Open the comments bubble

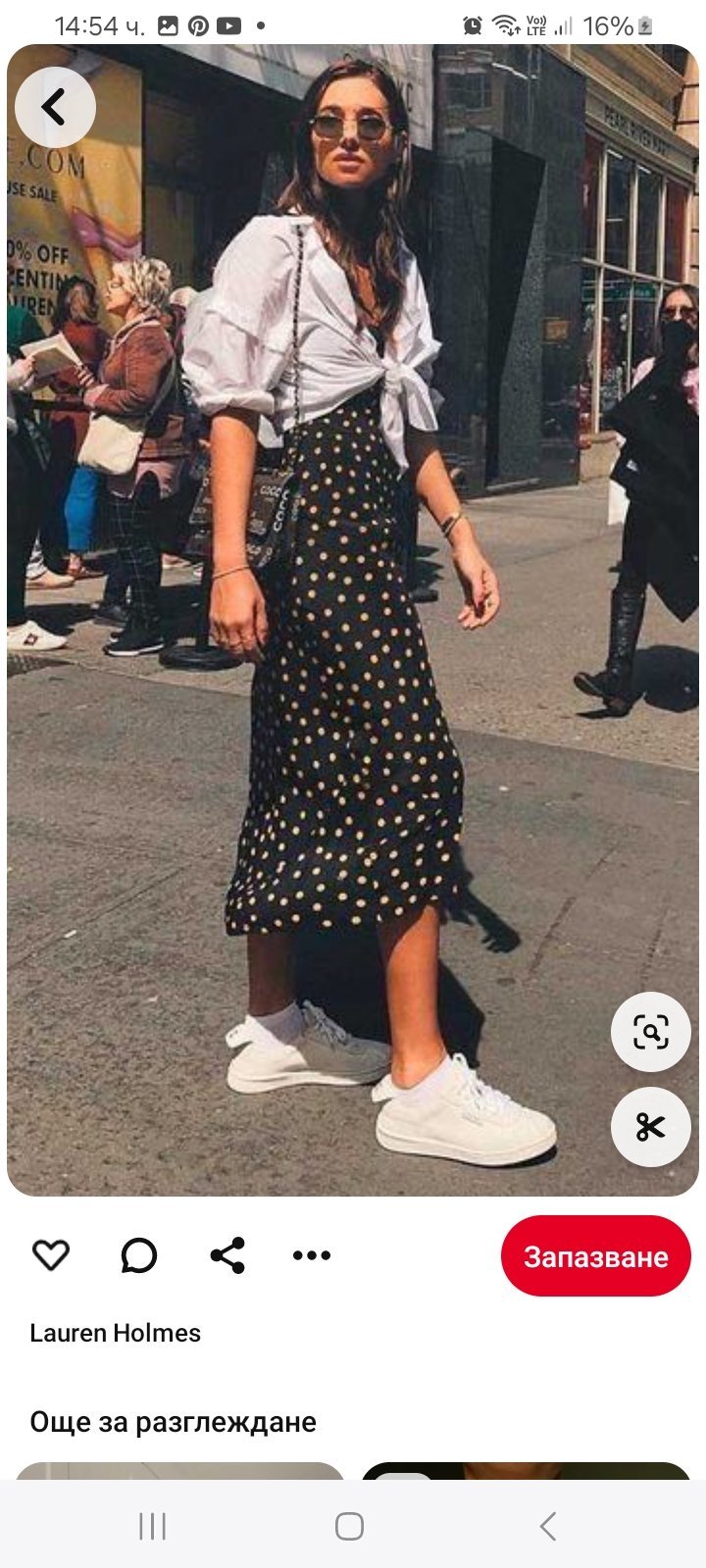coord(138,1255)
